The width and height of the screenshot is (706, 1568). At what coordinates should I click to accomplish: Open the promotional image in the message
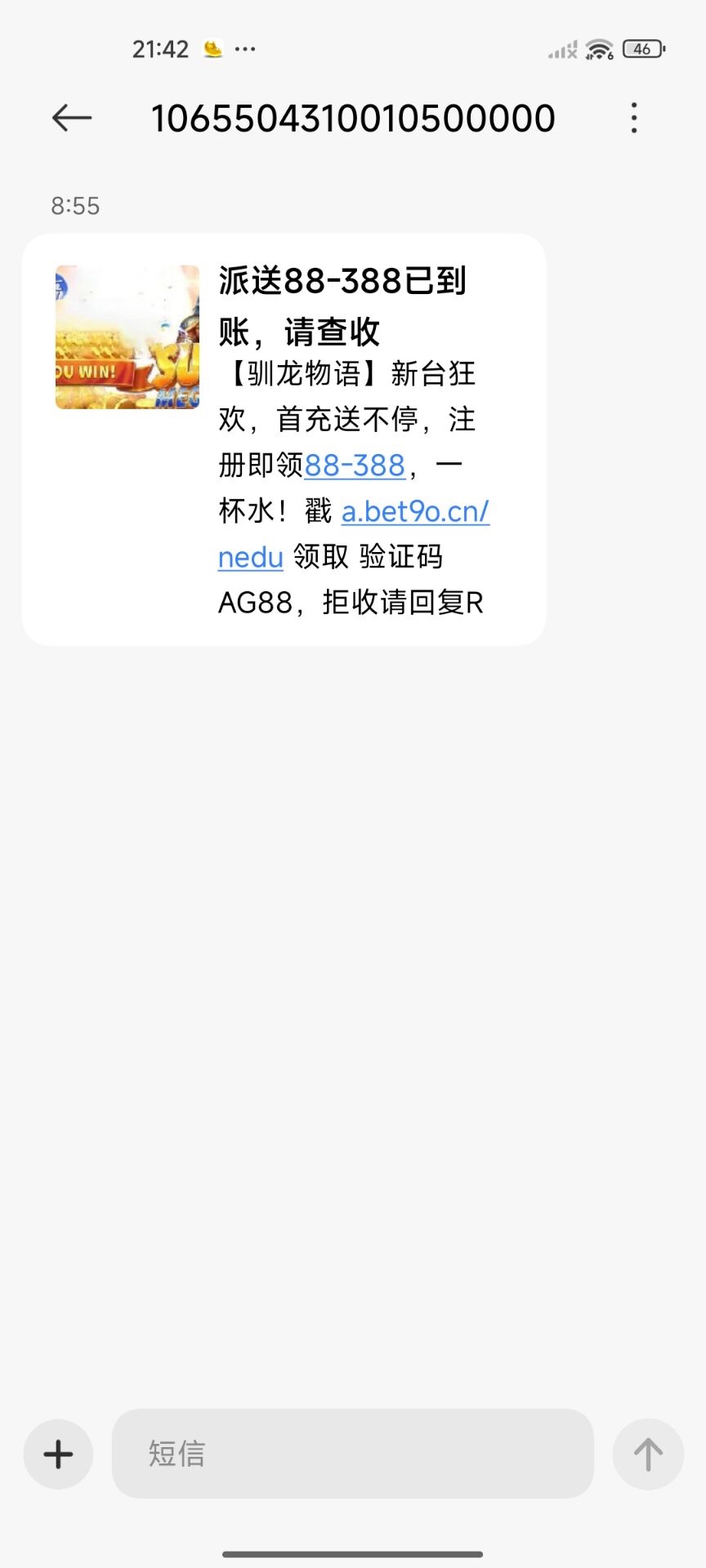127,337
